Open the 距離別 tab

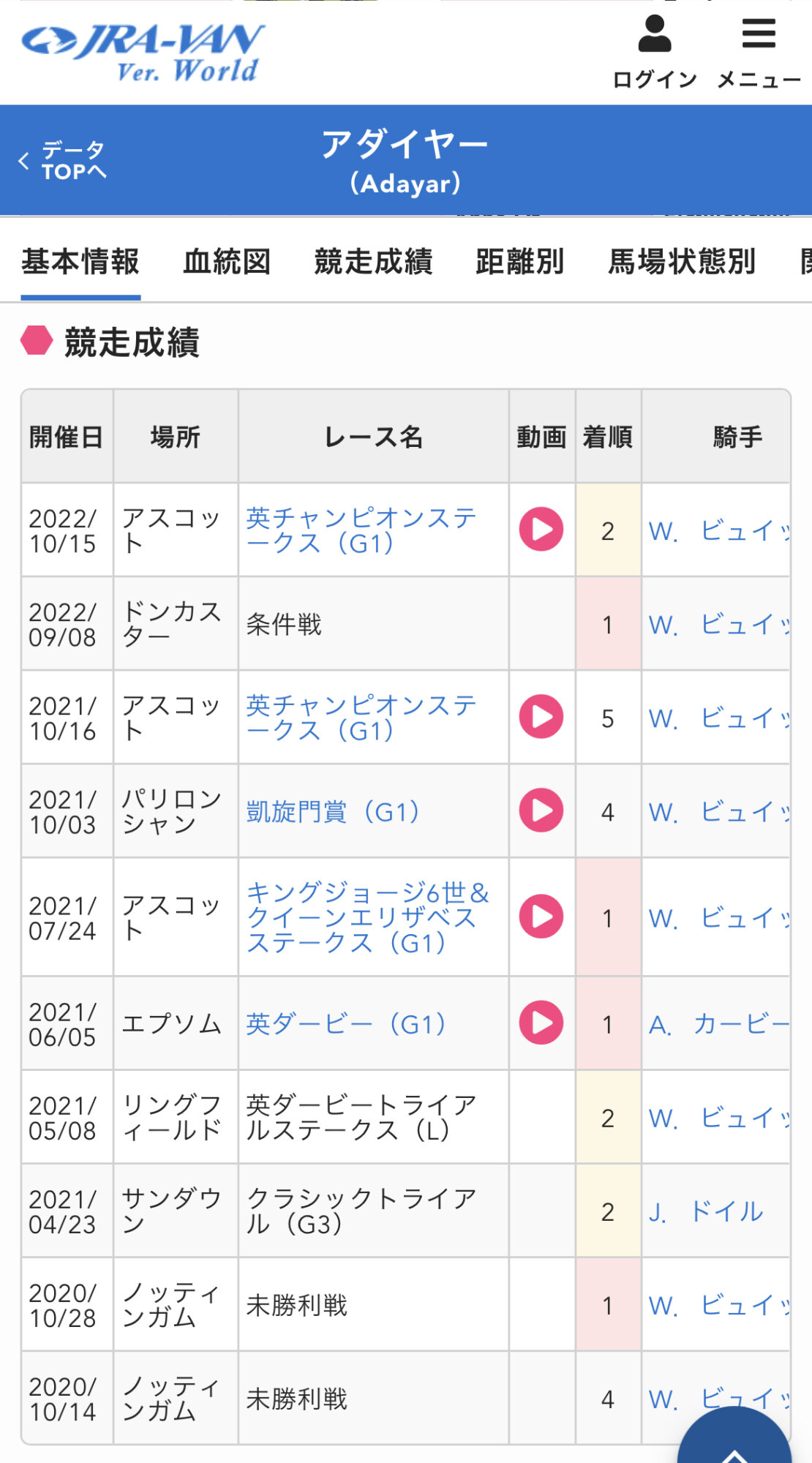coord(520,262)
